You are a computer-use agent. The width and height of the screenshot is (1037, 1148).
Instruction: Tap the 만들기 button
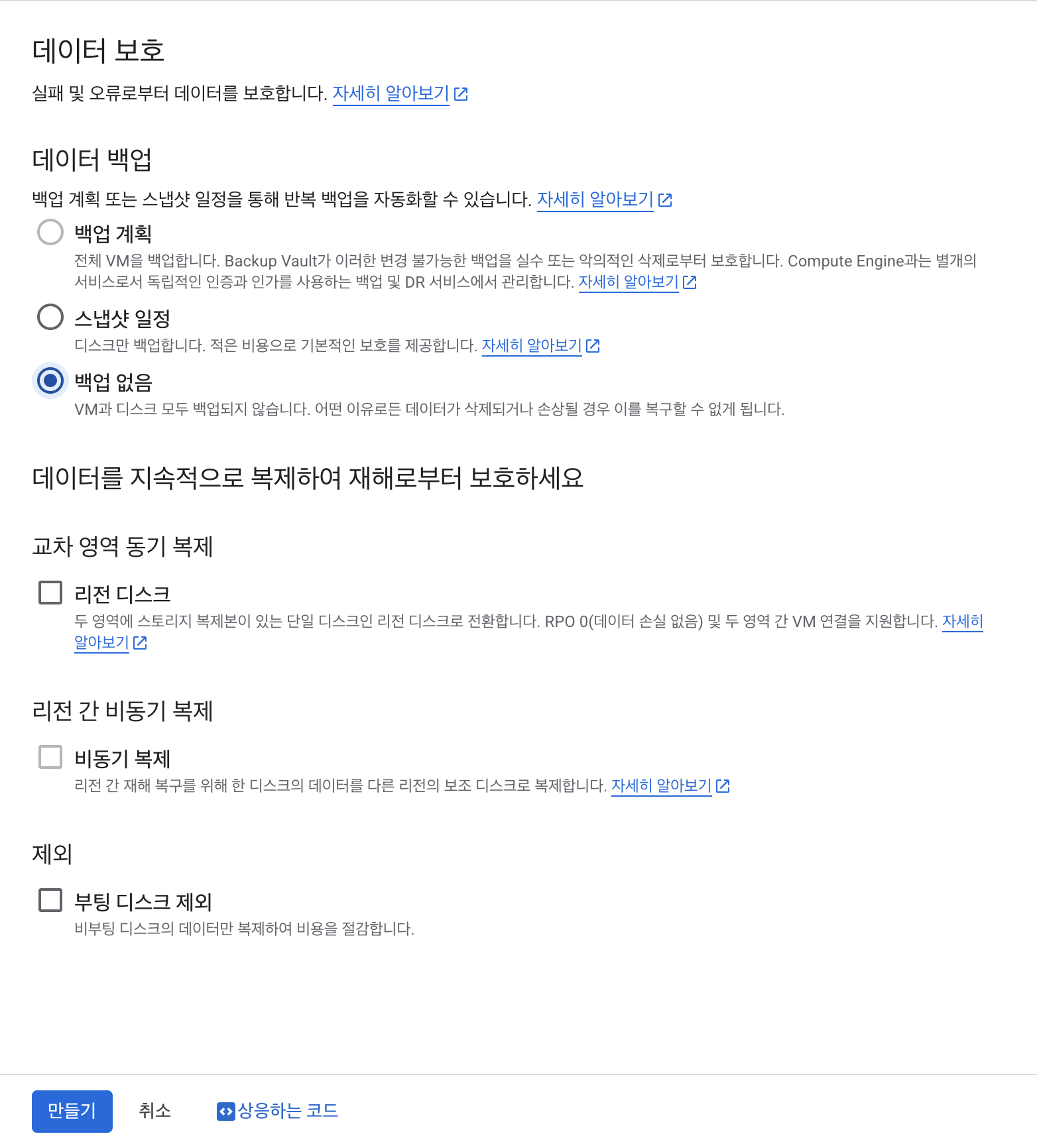tap(72, 1111)
